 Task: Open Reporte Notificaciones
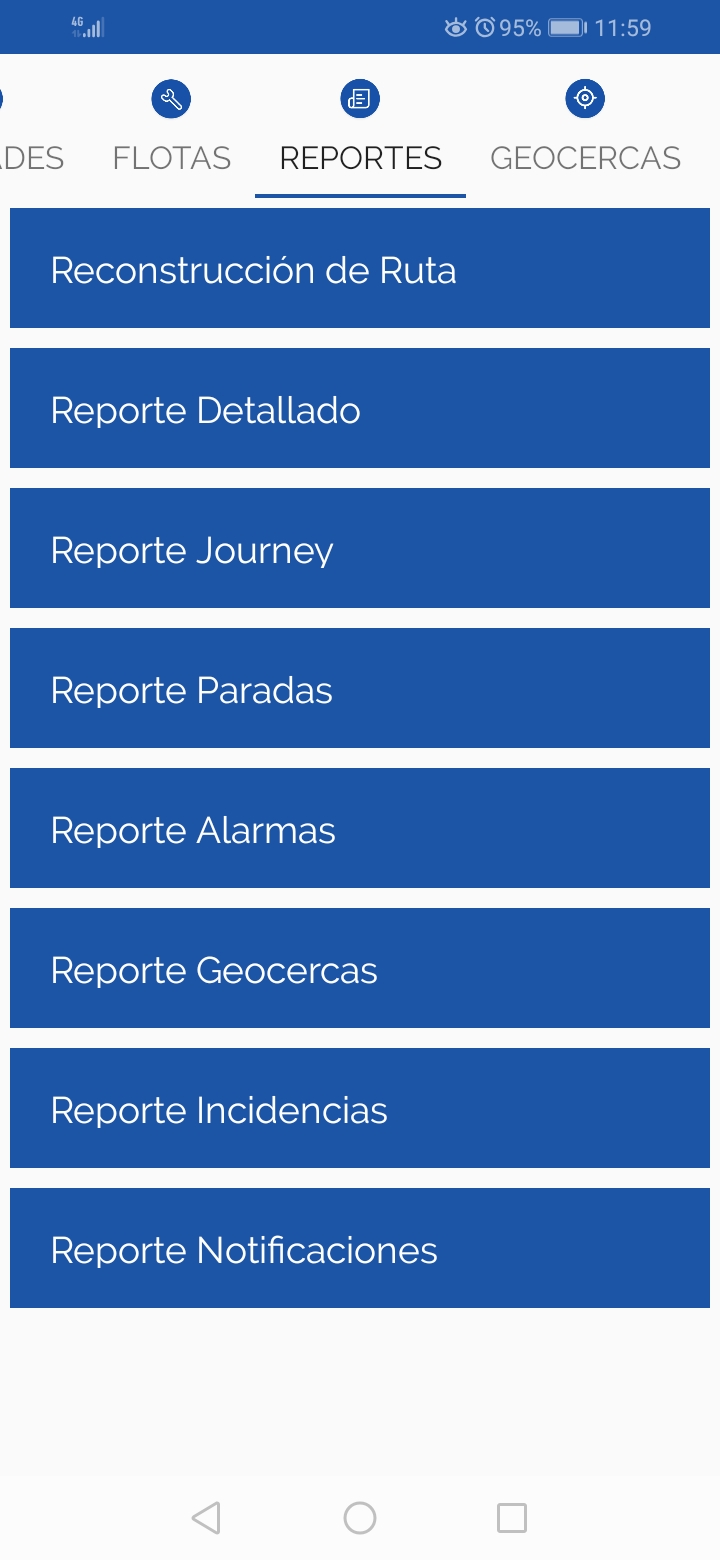click(360, 1249)
